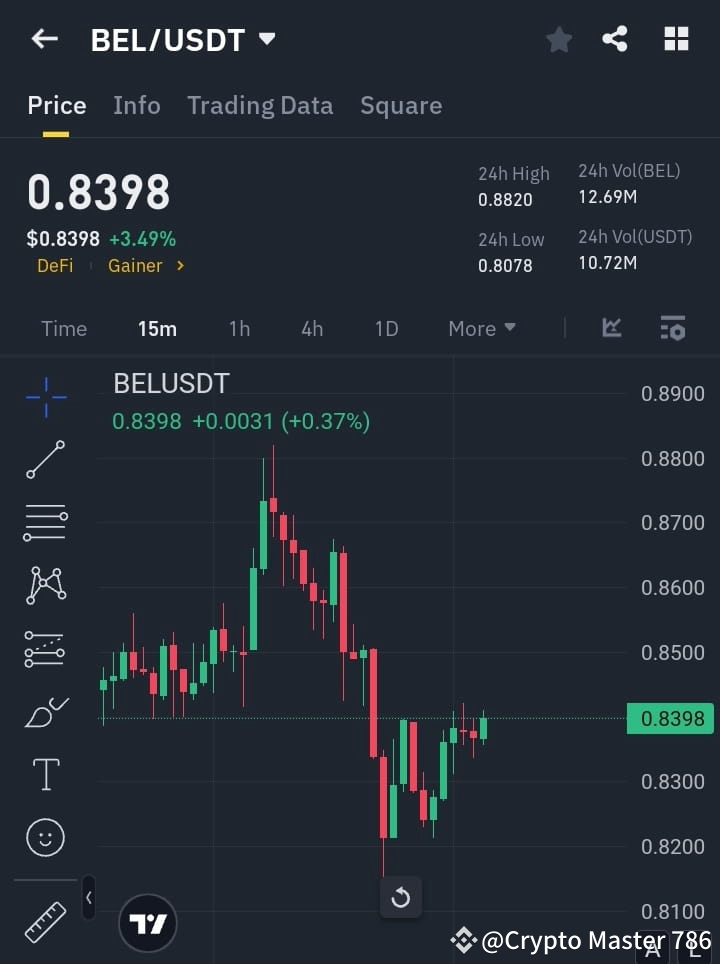Share the BEL/USDT chart
Screen dimensions: 720x964
coord(615,39)
